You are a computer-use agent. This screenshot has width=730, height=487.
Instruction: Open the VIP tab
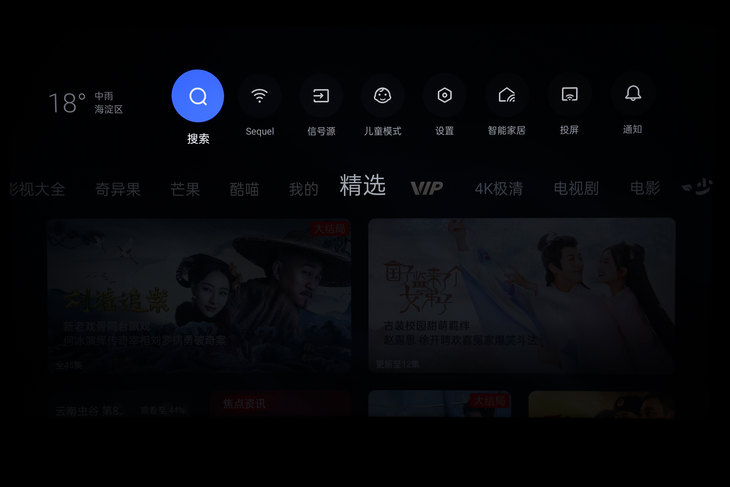426,188
